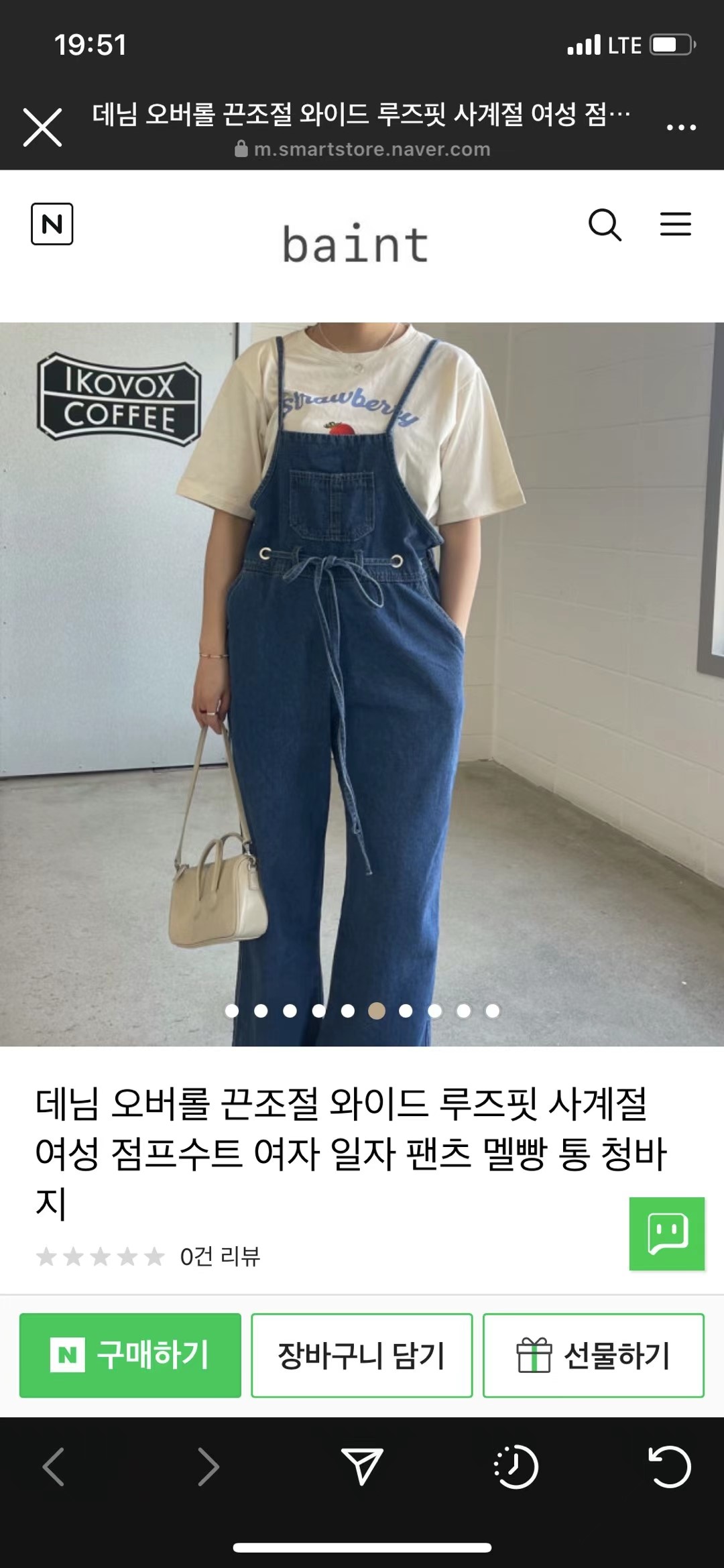Open the browser overflow menu
The height and width of the screenshot is (1568, 724).
681,127
